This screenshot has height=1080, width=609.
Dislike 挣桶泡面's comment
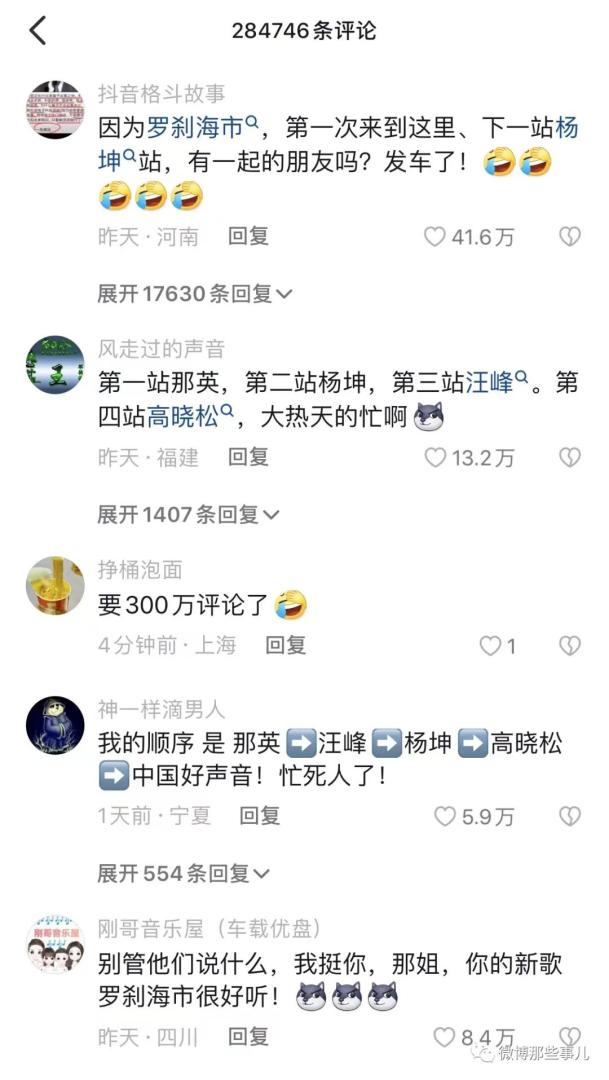pyautogui.click(x=569, y=646)
